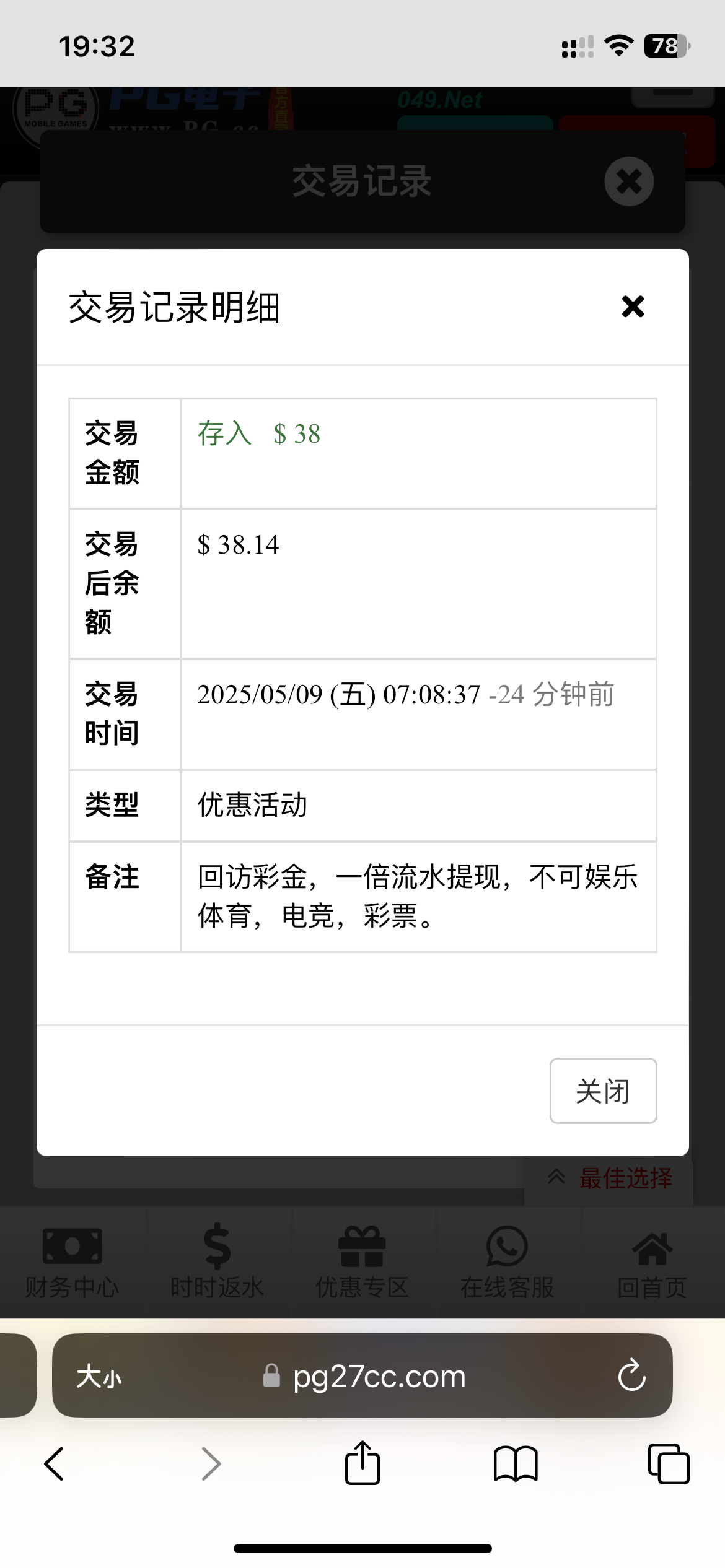Close the 交易记录明细 dialog with the X
Screen dimensions: 725x1568
pyautogui.click(x=633, y=307)
